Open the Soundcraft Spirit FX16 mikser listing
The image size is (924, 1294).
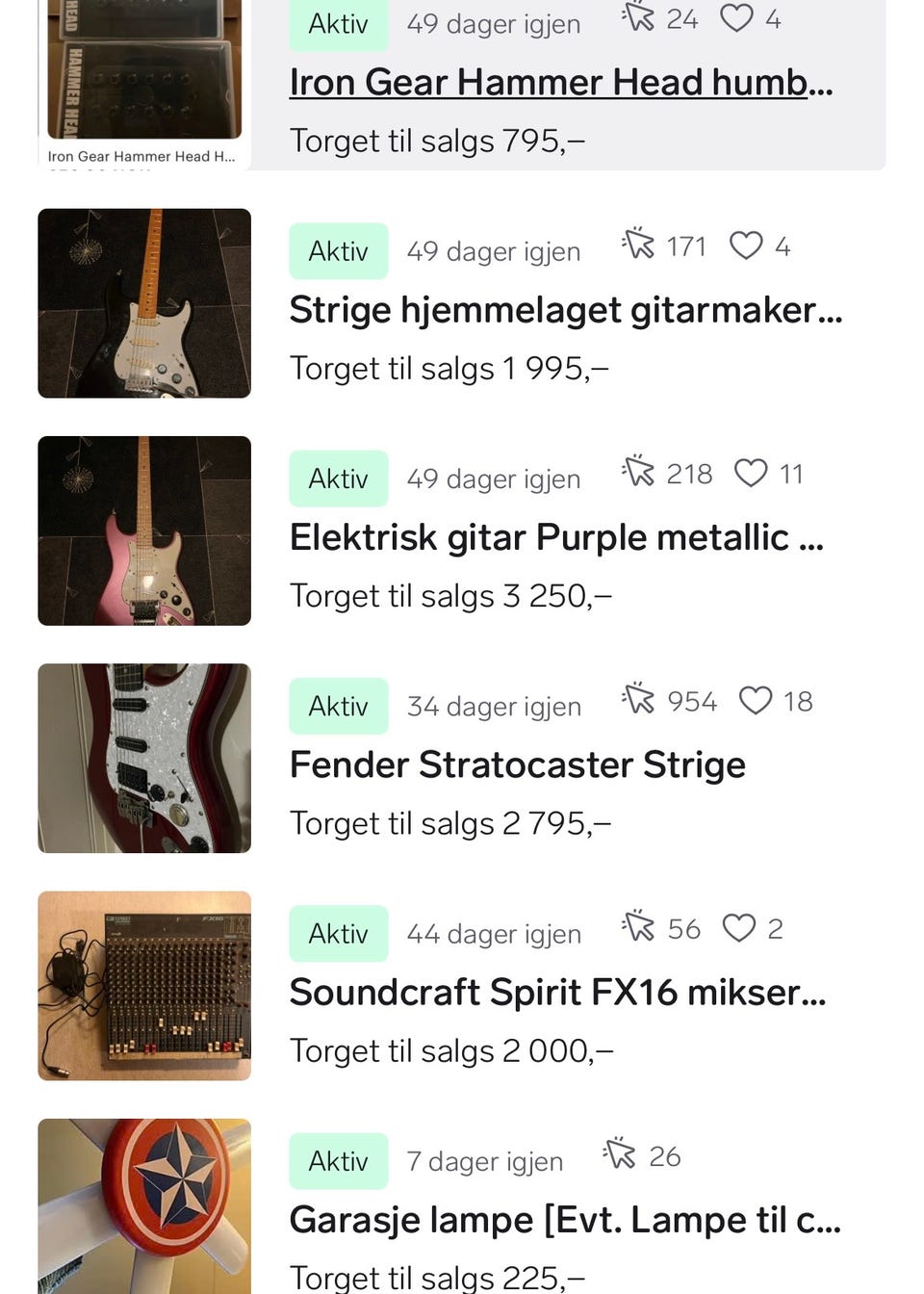click(x=557, y=992)
